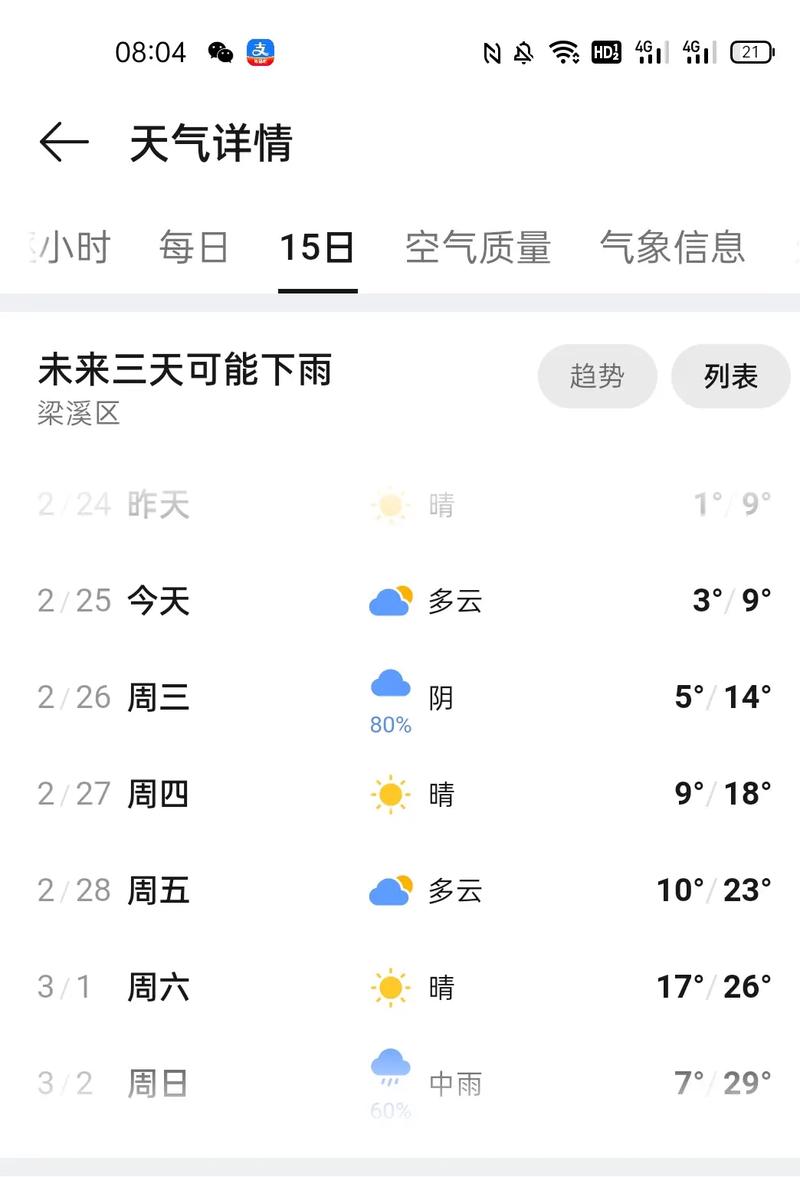Switch to the 空气质量 tab
The width and height of the screenshot is (800, 1177).
(478, 247)
